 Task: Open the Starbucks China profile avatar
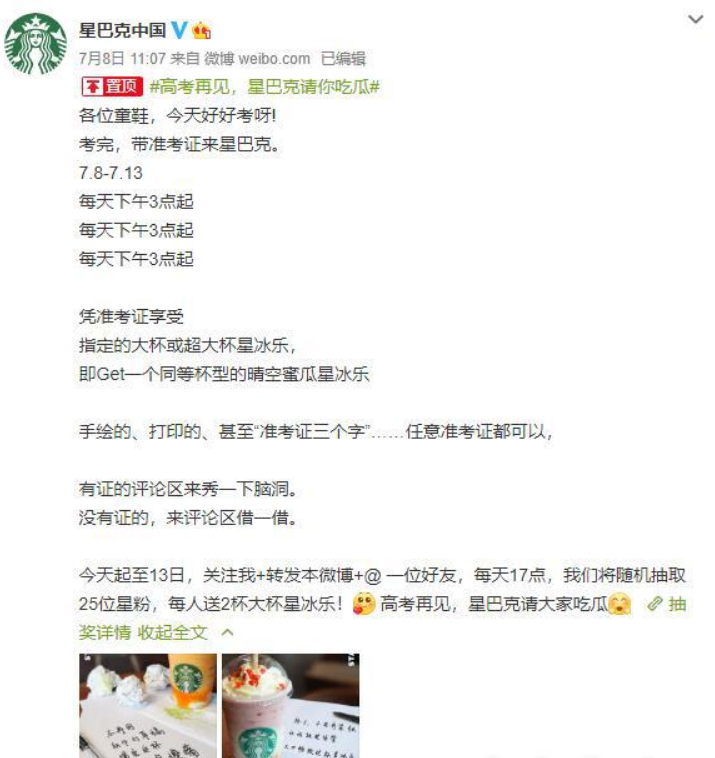coord(36,44)
